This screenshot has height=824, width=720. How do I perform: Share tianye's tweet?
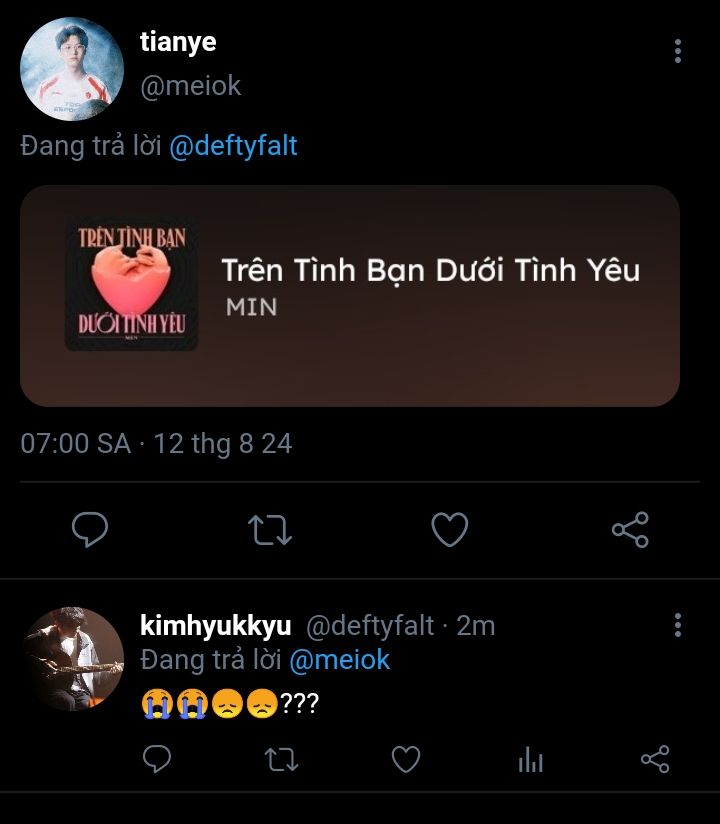click(630, 529)
